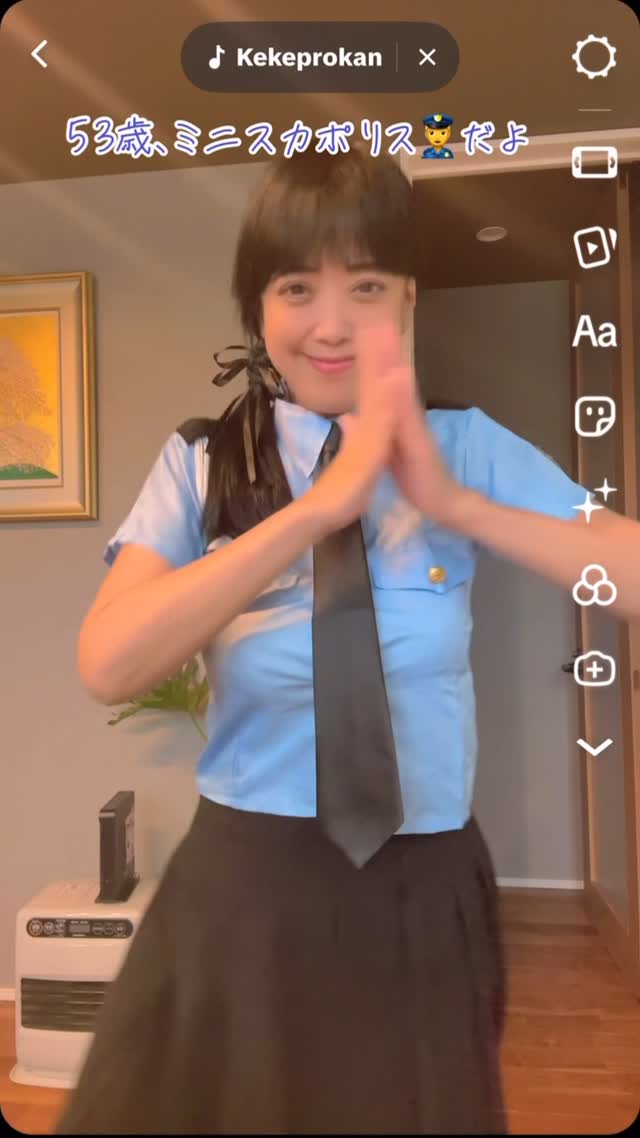Add text with the Aa tool

[594, 332]
